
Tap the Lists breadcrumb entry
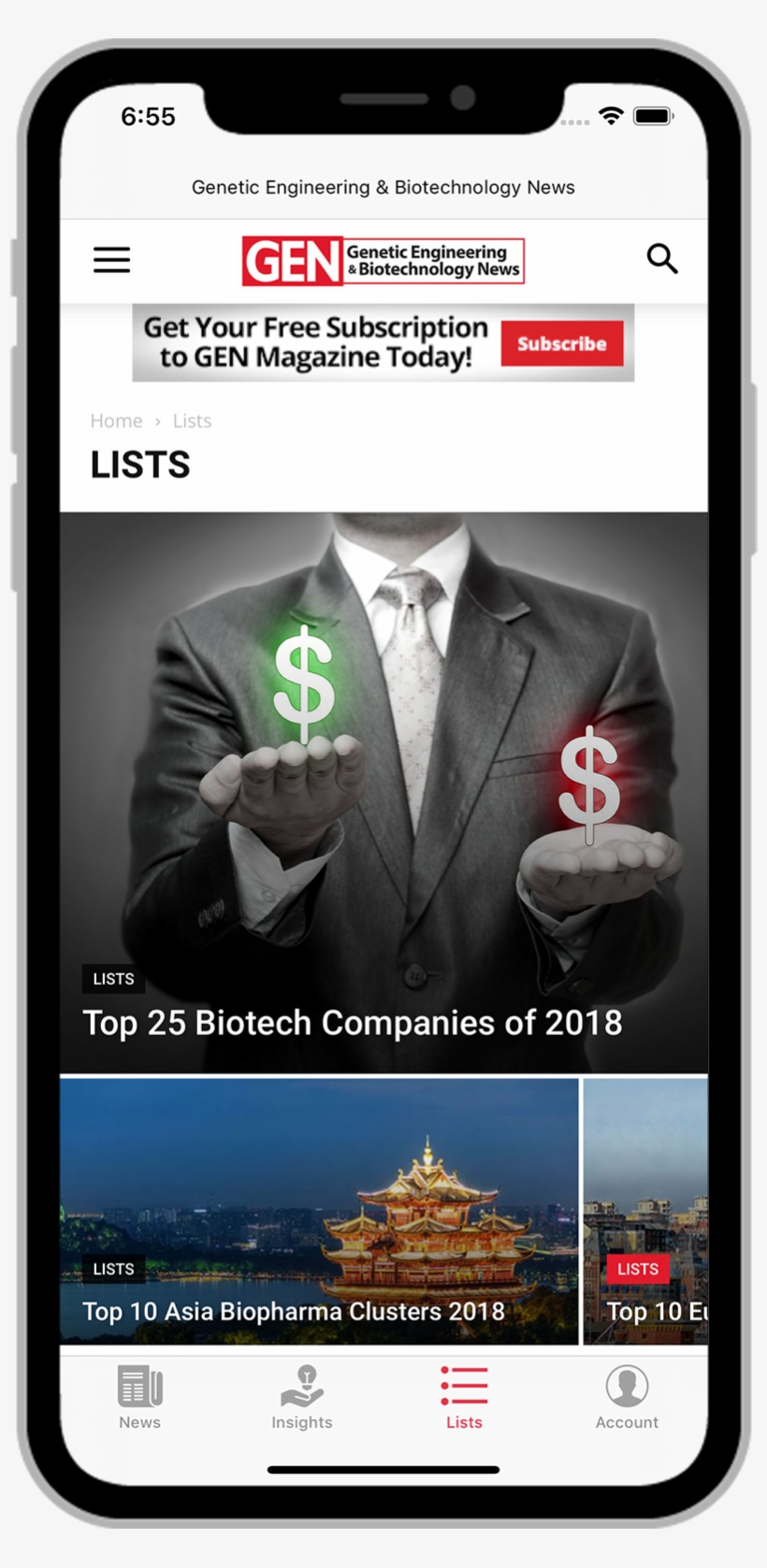click(x=192, y=421)
